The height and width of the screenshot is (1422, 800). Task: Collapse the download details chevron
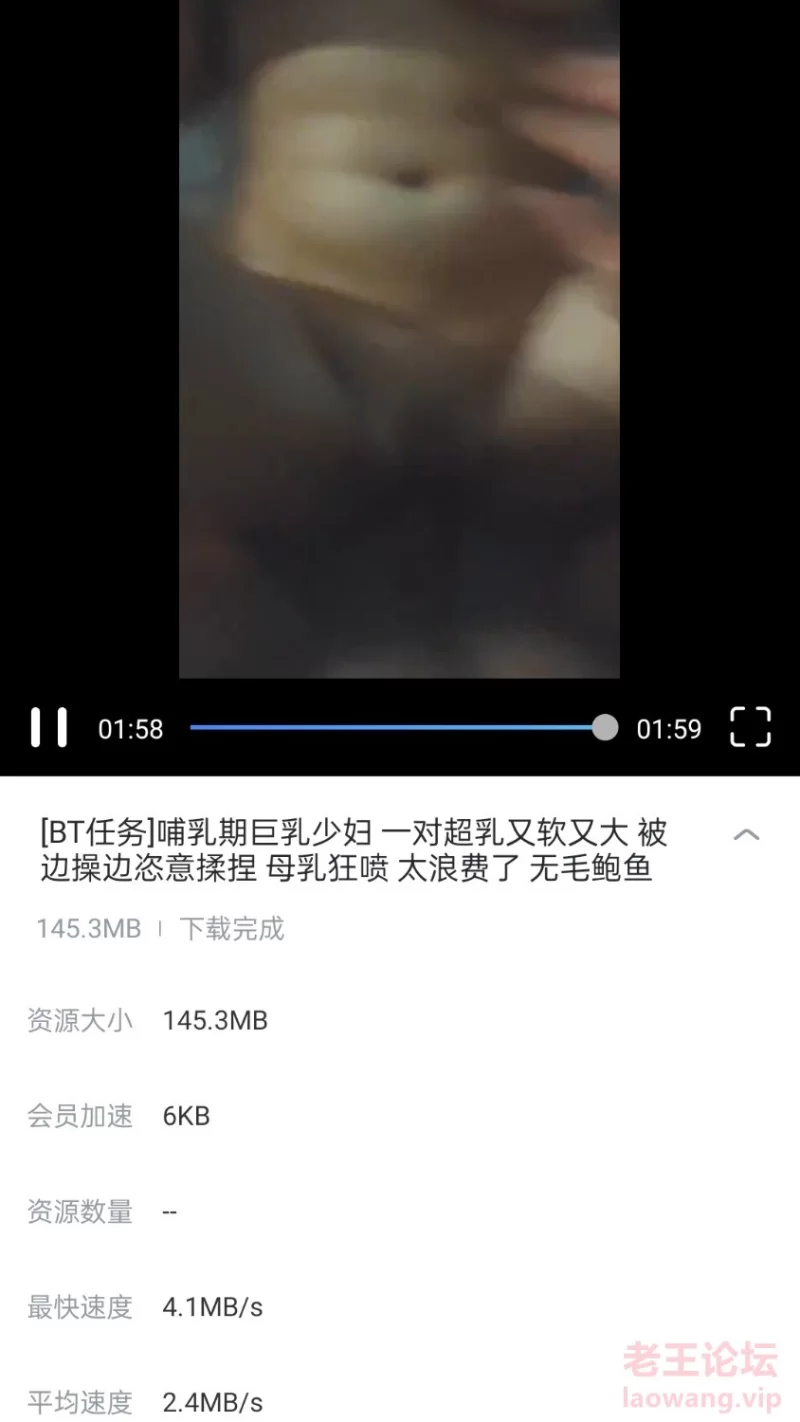(x=746, y=834)
